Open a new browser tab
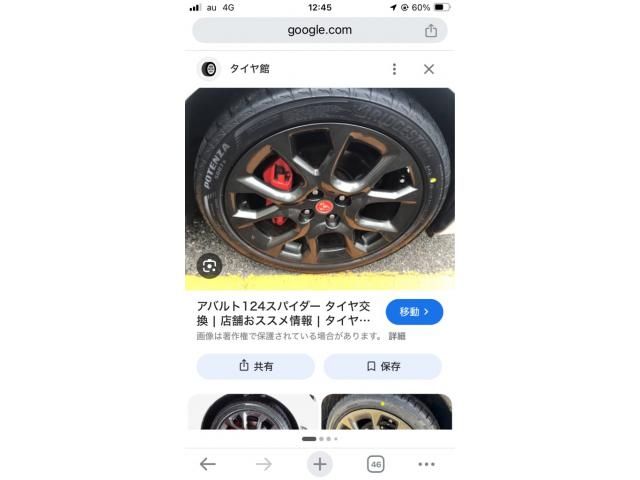The image size is (640, 480). [319, 464]
